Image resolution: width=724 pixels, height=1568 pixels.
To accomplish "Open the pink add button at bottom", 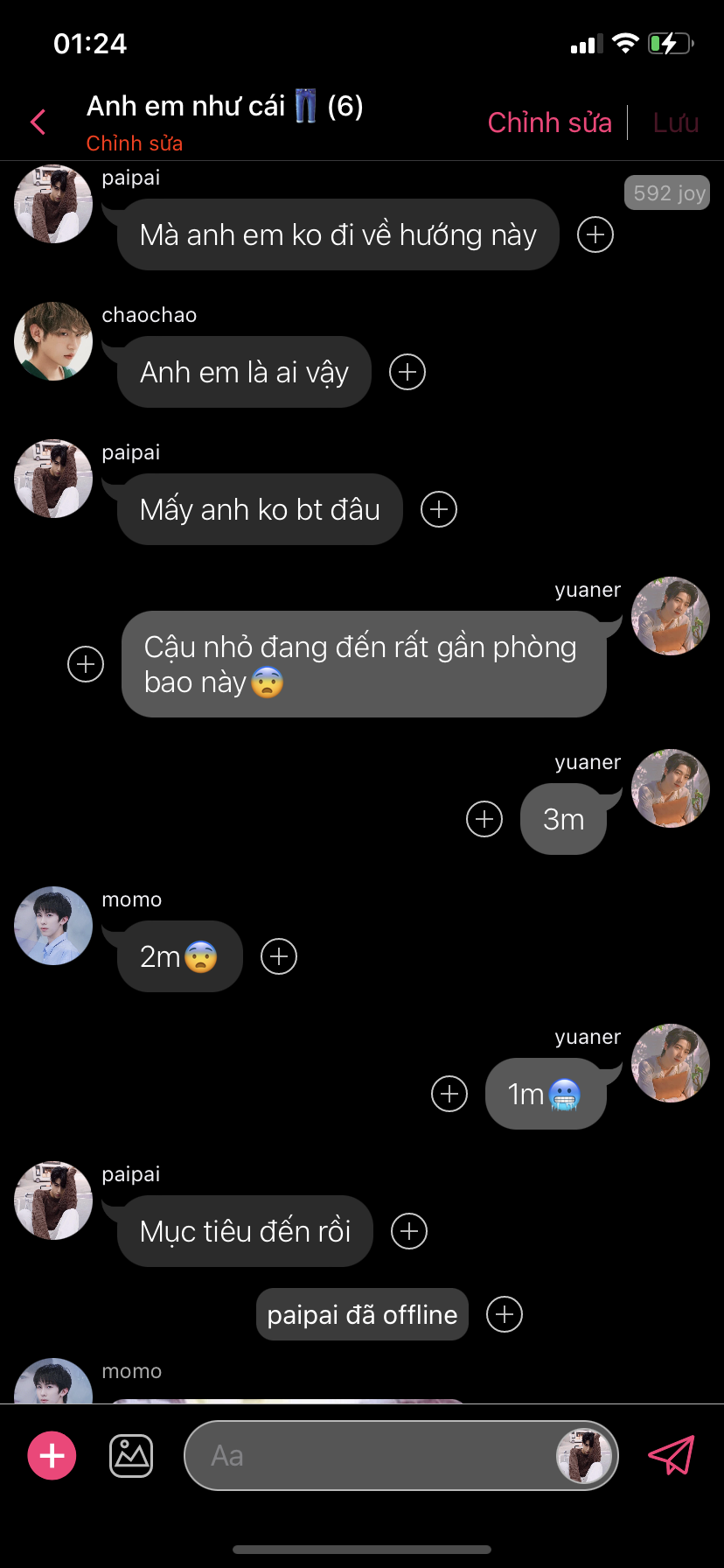I will point(52,1455).
